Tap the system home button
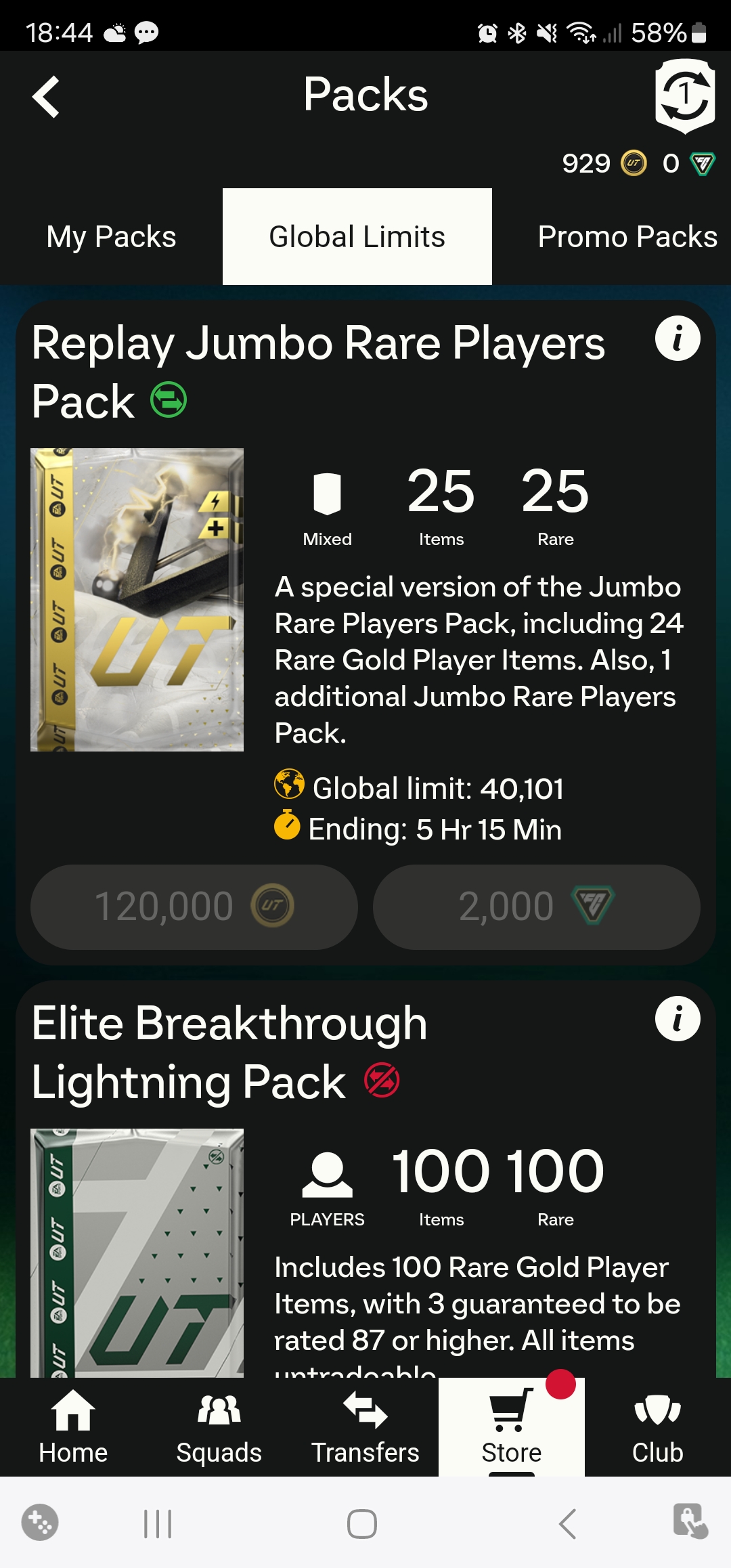Screen dimensions: 731x1568 click(x=362, y=1524)
